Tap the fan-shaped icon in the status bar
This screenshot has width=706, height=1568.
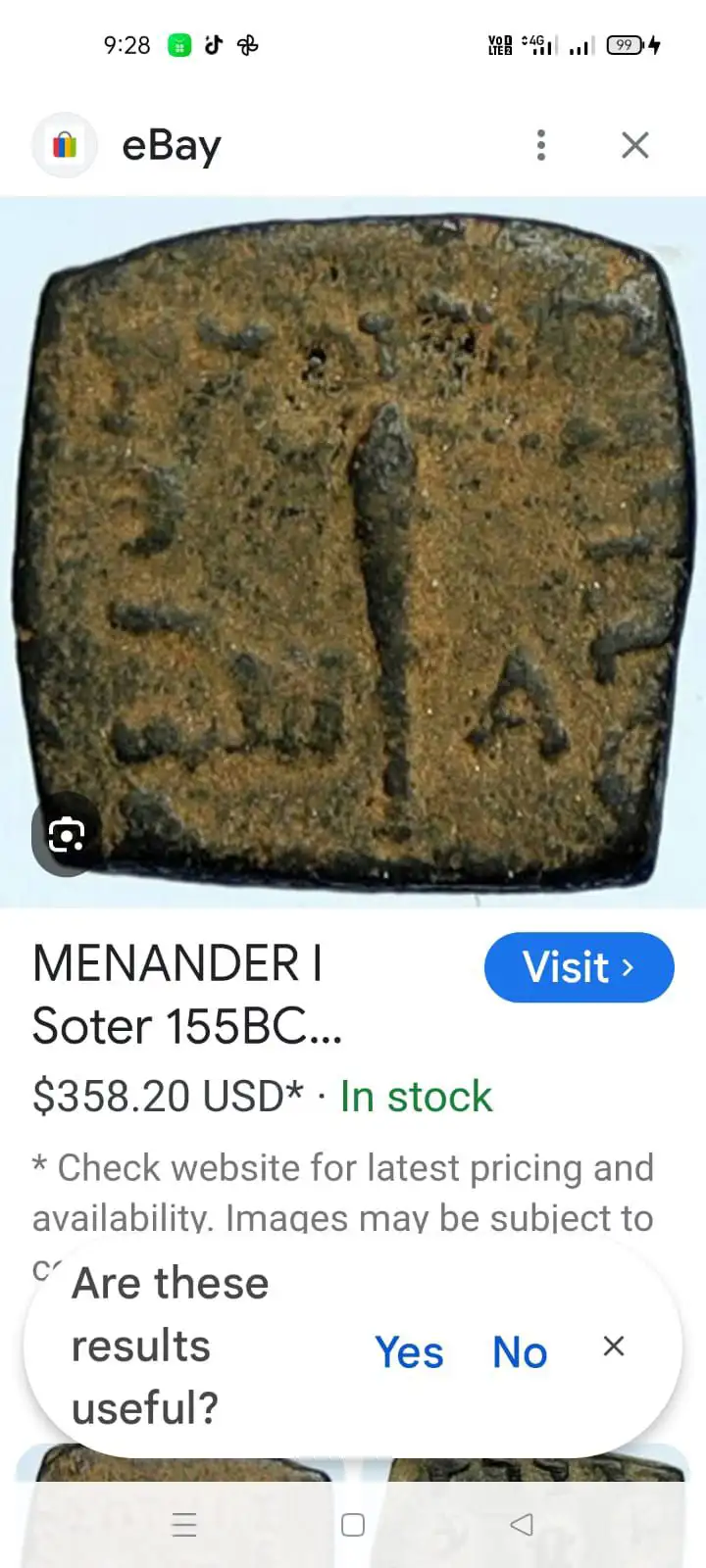coord(250,44)
